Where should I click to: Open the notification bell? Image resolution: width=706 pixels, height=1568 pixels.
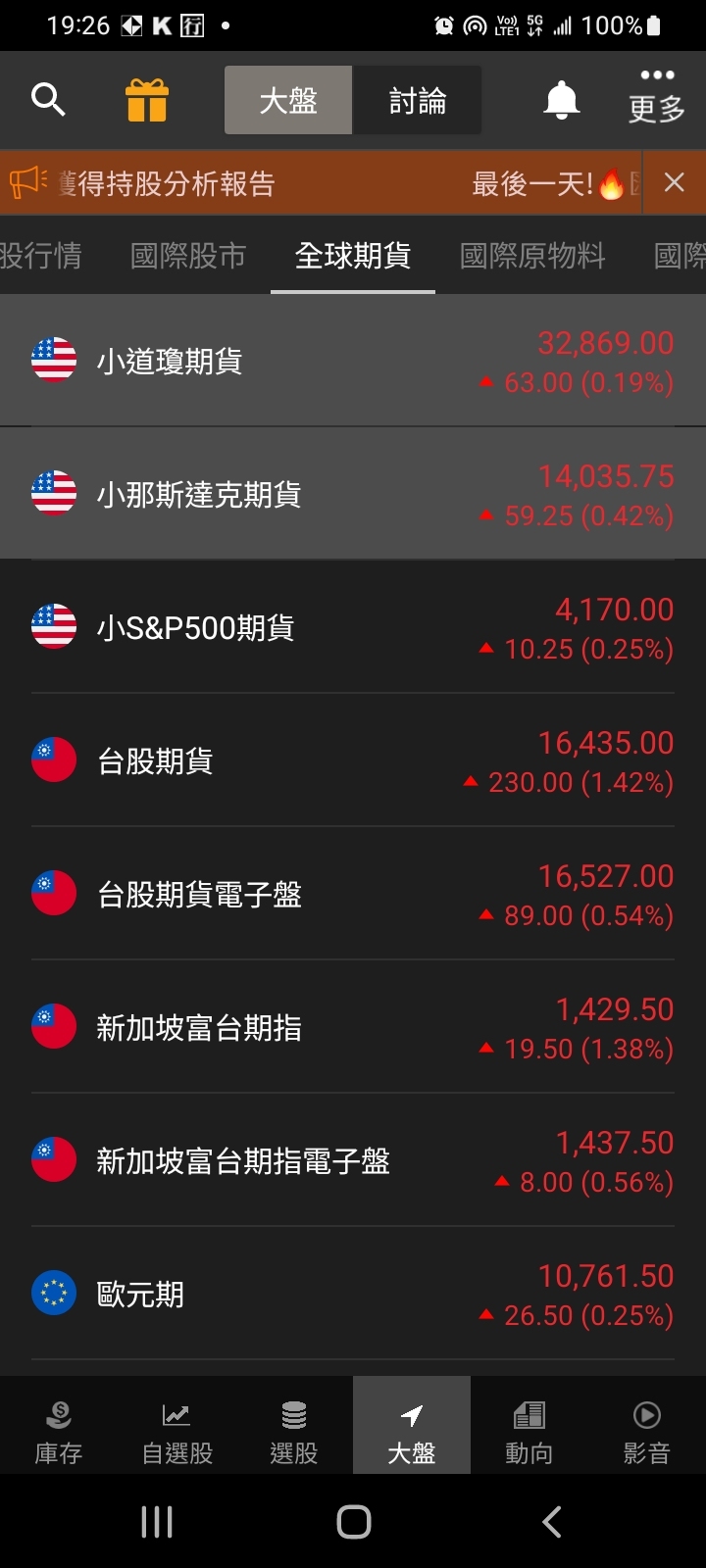pyautogui.click(x=560, y=99)
